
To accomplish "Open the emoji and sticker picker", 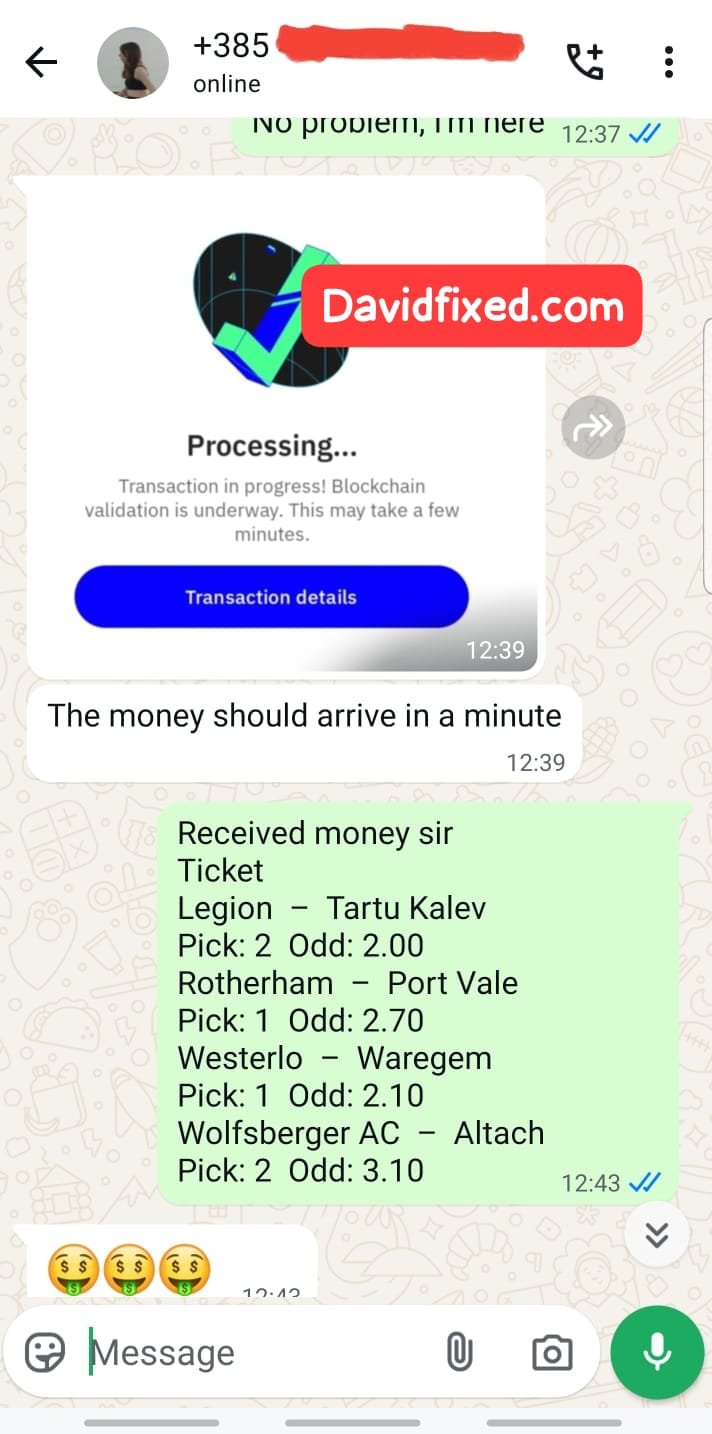I will [45, 1352].
